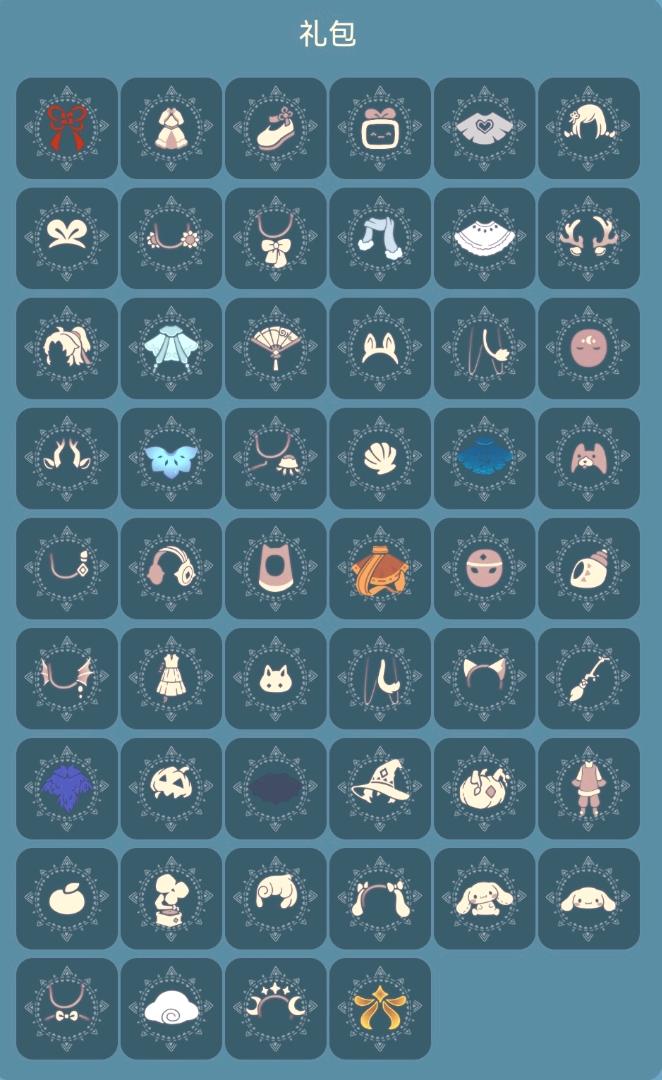Open the TV-head mask with bow
The width and height of the screenshot is (662, 1080).
tap(380, 128)
